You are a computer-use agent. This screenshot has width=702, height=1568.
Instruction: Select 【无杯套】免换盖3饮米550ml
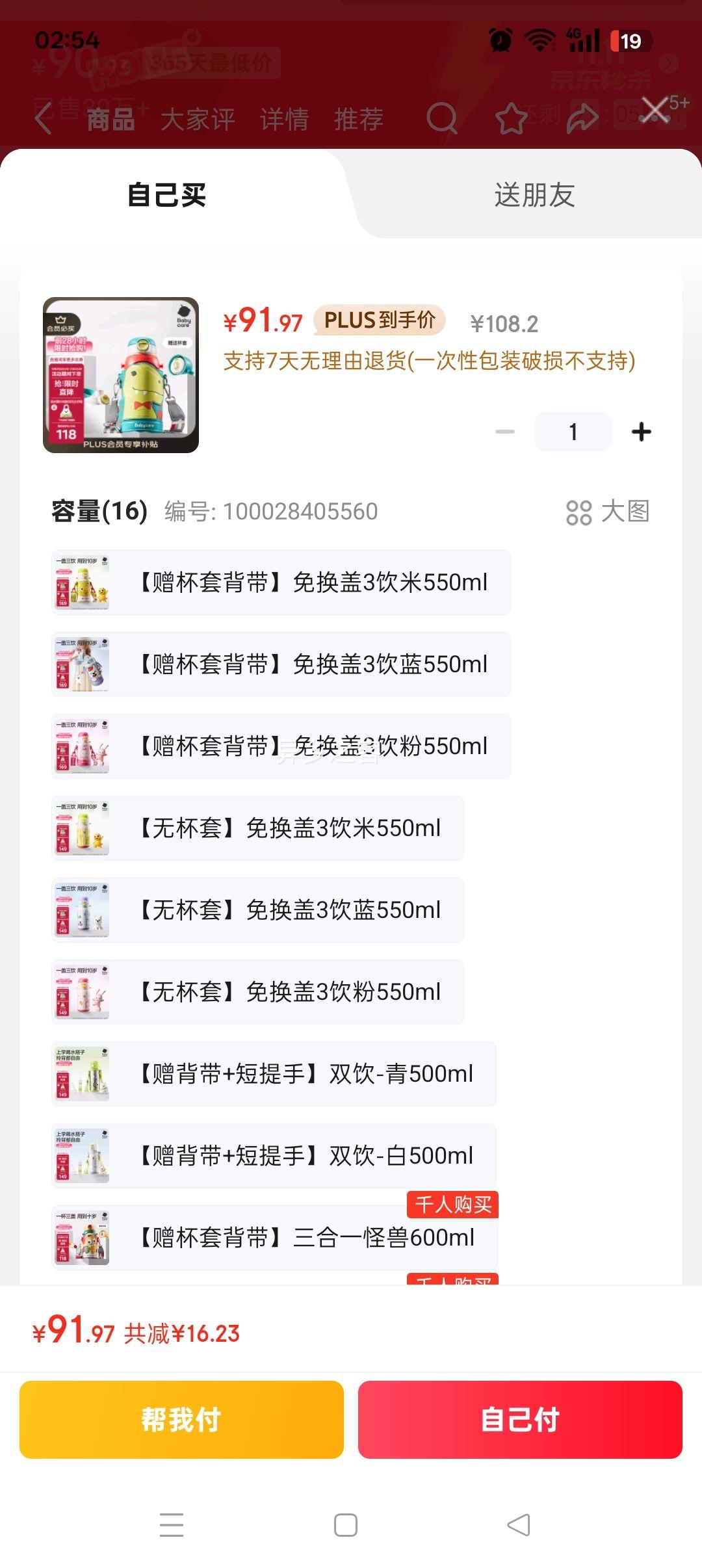pyautogui.click(x=257, y=828)
